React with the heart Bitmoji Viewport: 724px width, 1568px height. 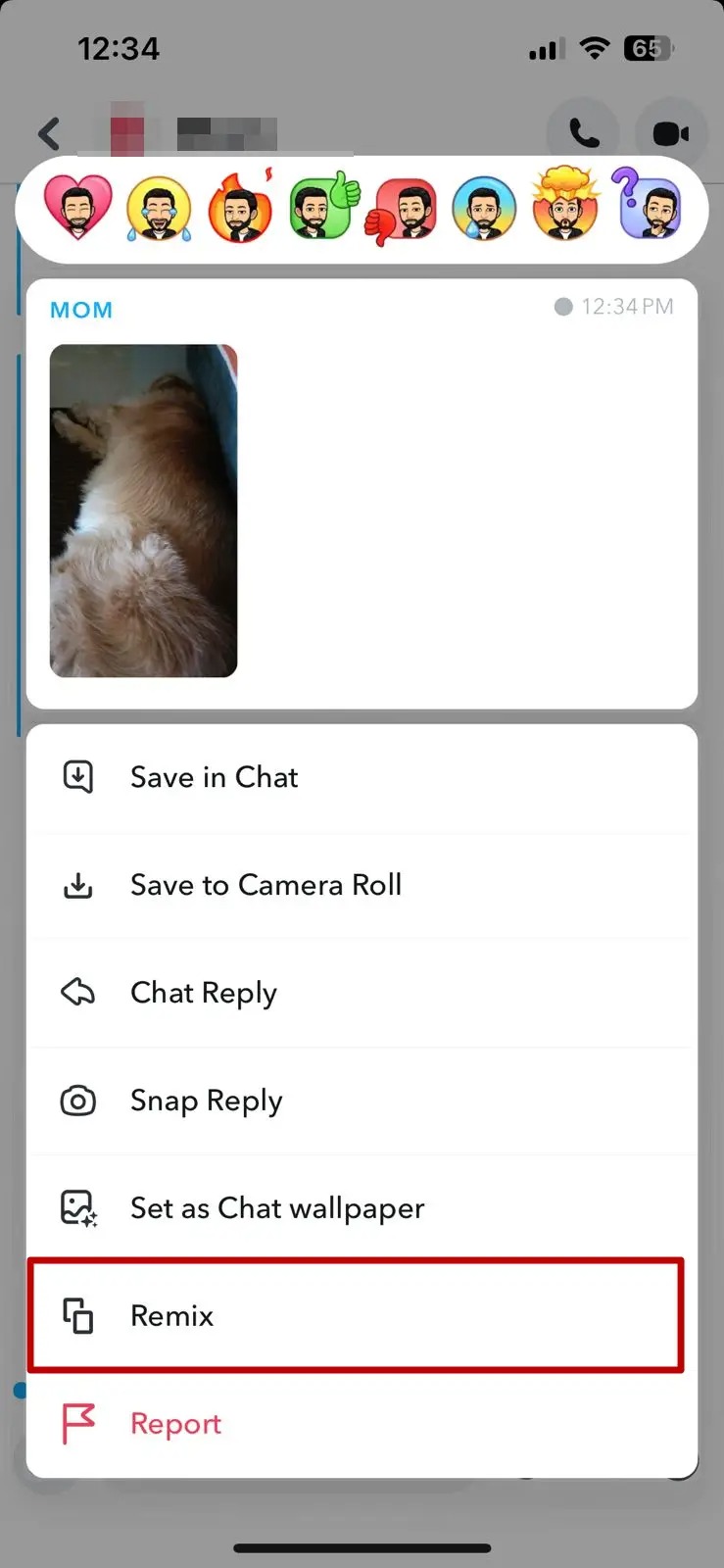[77, 208]
